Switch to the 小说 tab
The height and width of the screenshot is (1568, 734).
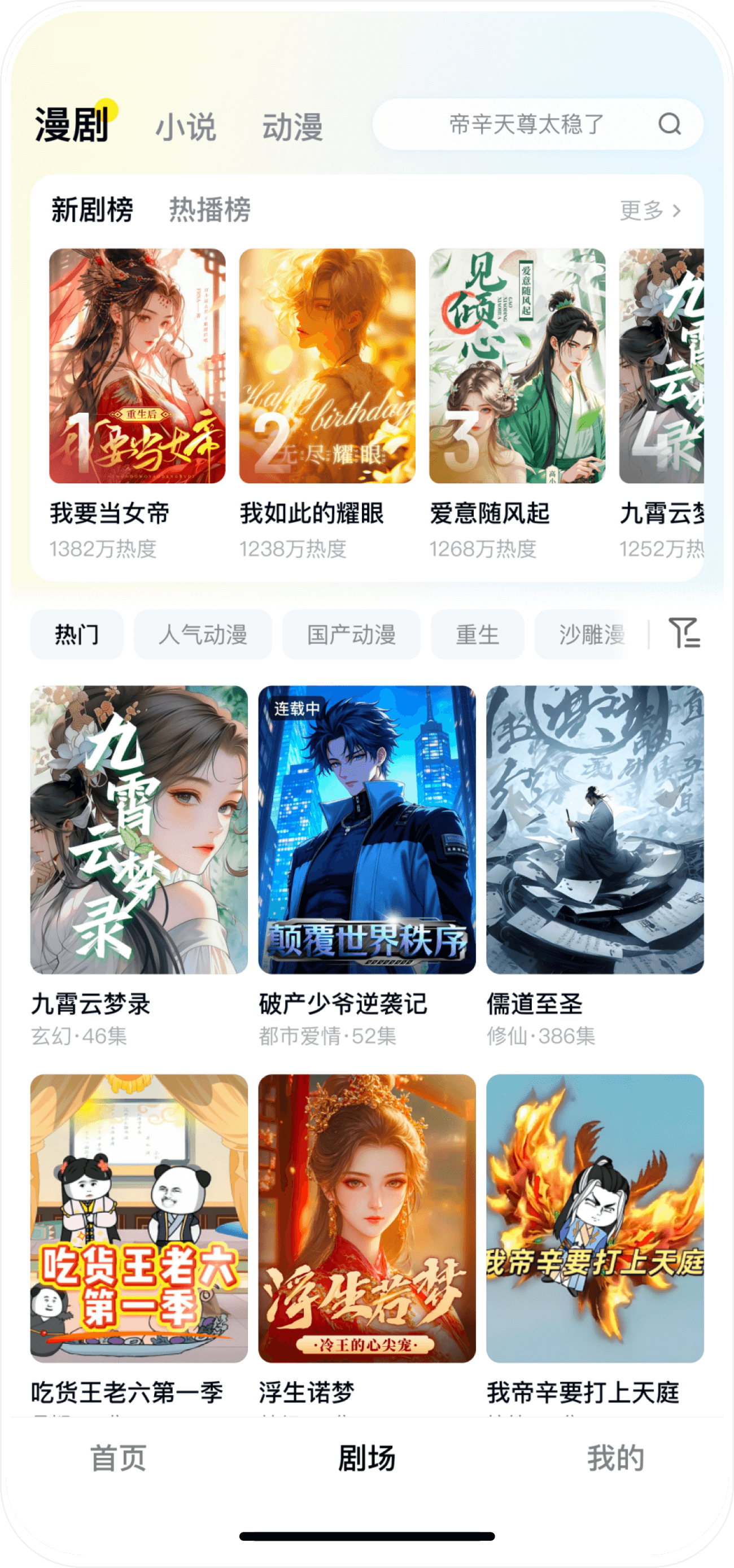click(x=186, y=127)
